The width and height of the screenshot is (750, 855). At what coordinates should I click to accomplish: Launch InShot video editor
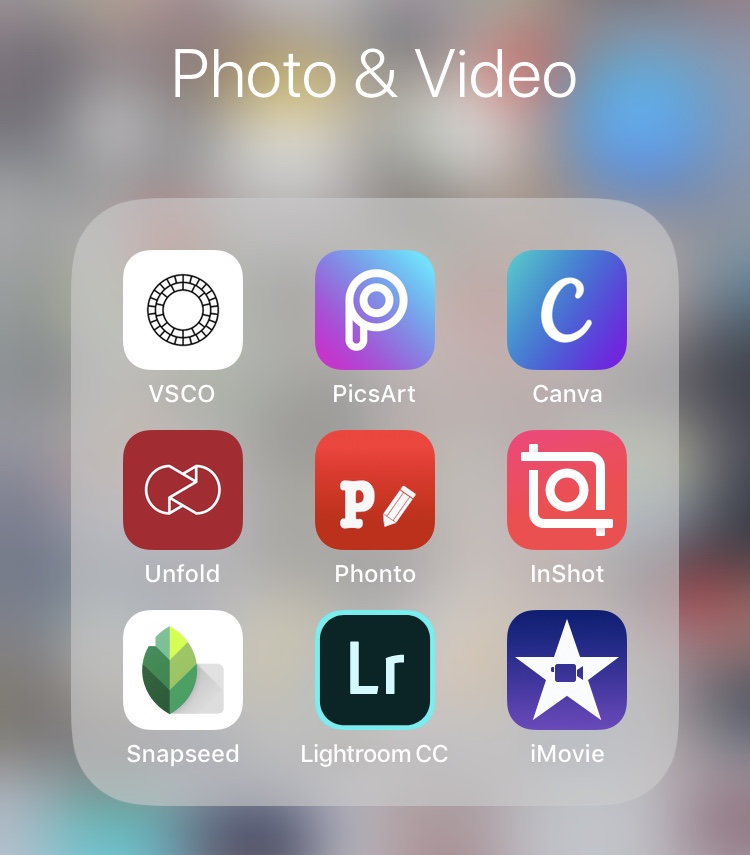pos(567,490)
